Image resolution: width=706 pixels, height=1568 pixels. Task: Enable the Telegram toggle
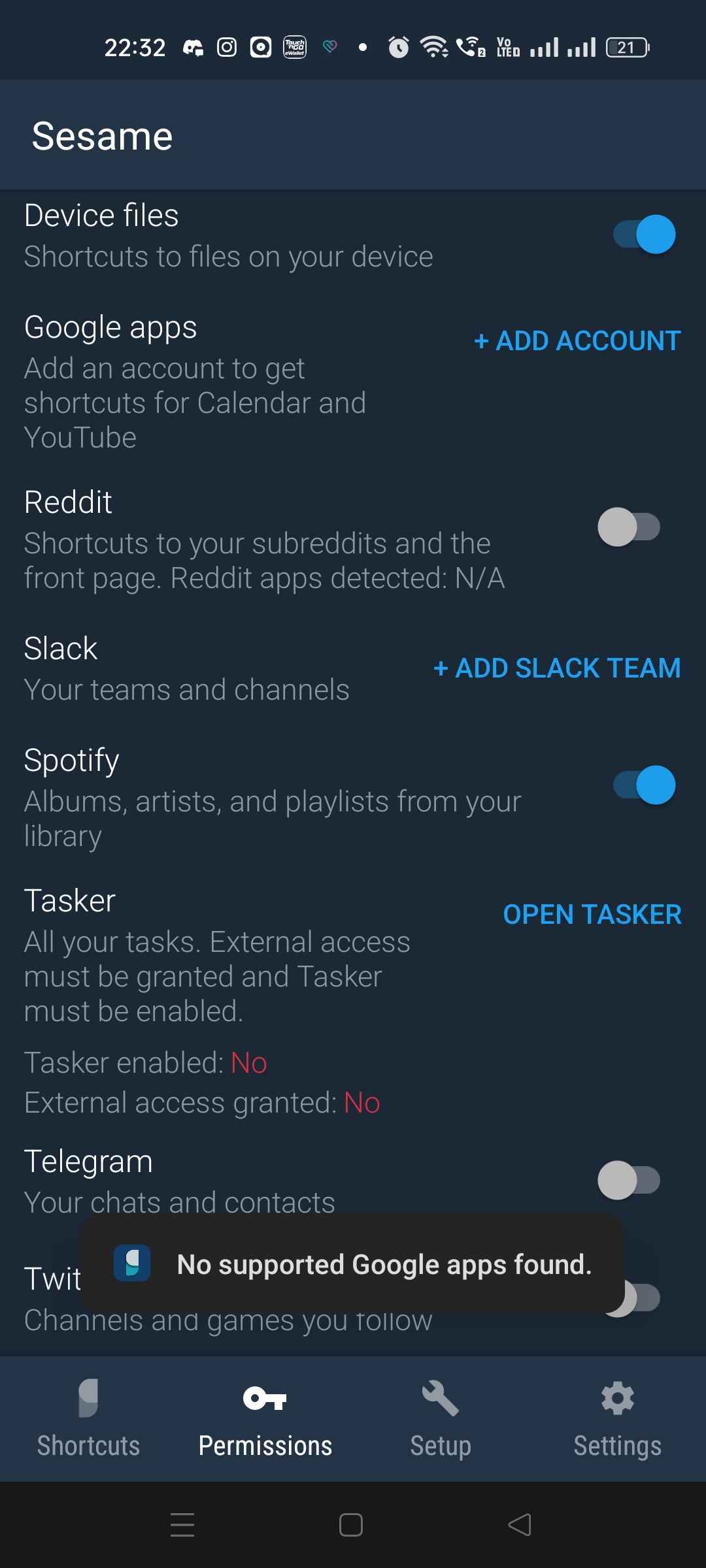click(628, 1181)
